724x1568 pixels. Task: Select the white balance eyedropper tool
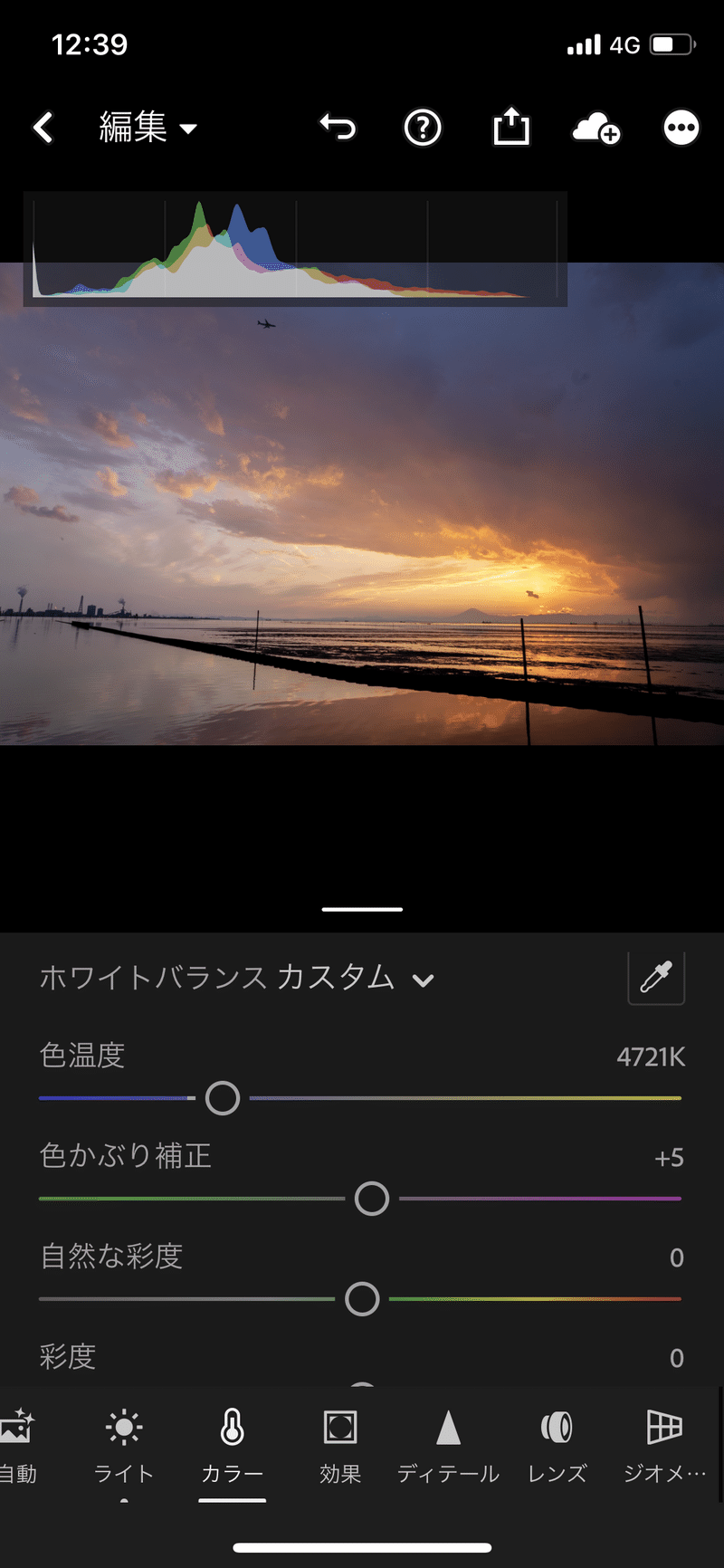tap(656, 978)
